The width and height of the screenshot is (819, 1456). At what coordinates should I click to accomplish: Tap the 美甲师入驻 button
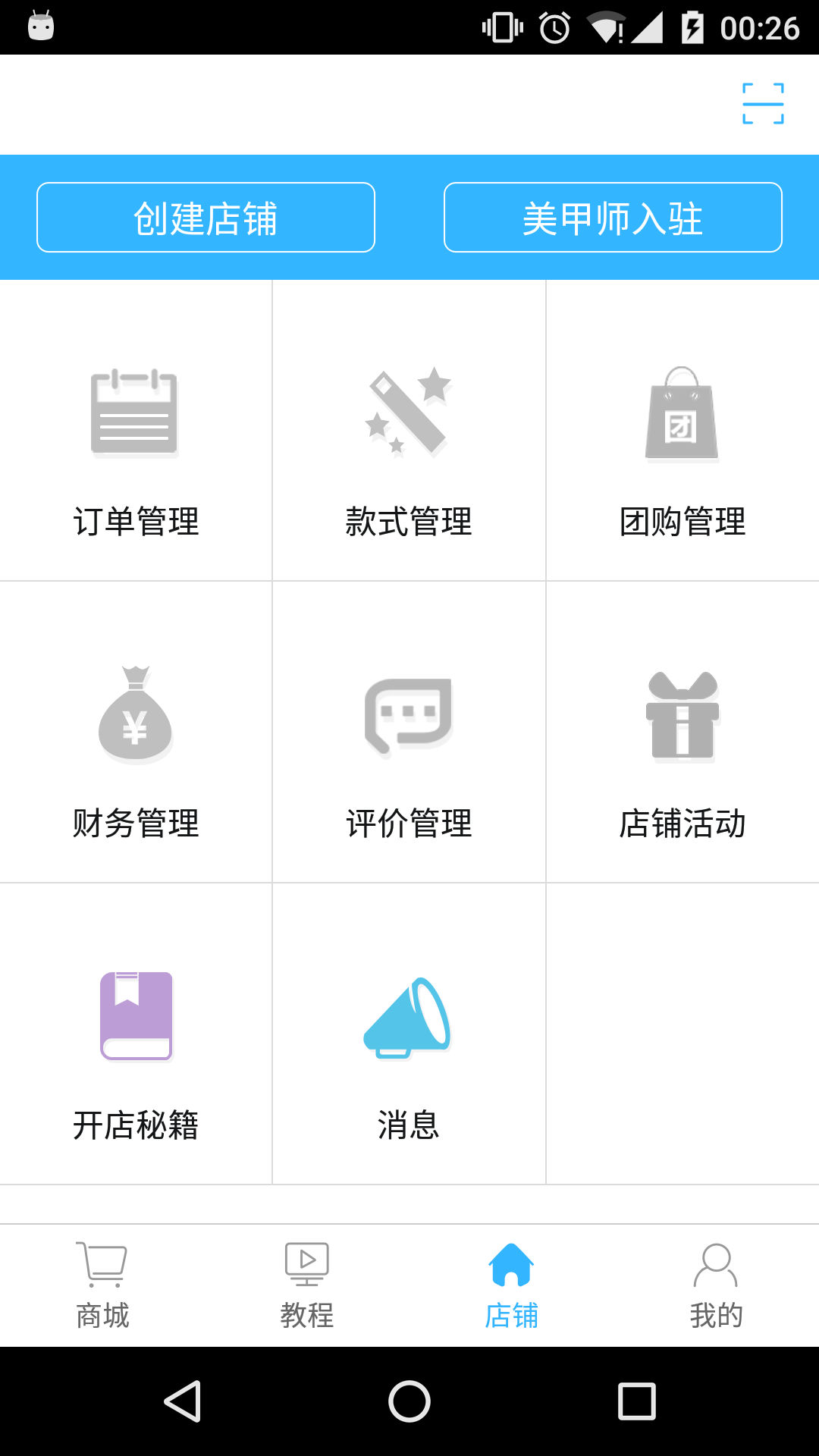[x=613, y=218]
